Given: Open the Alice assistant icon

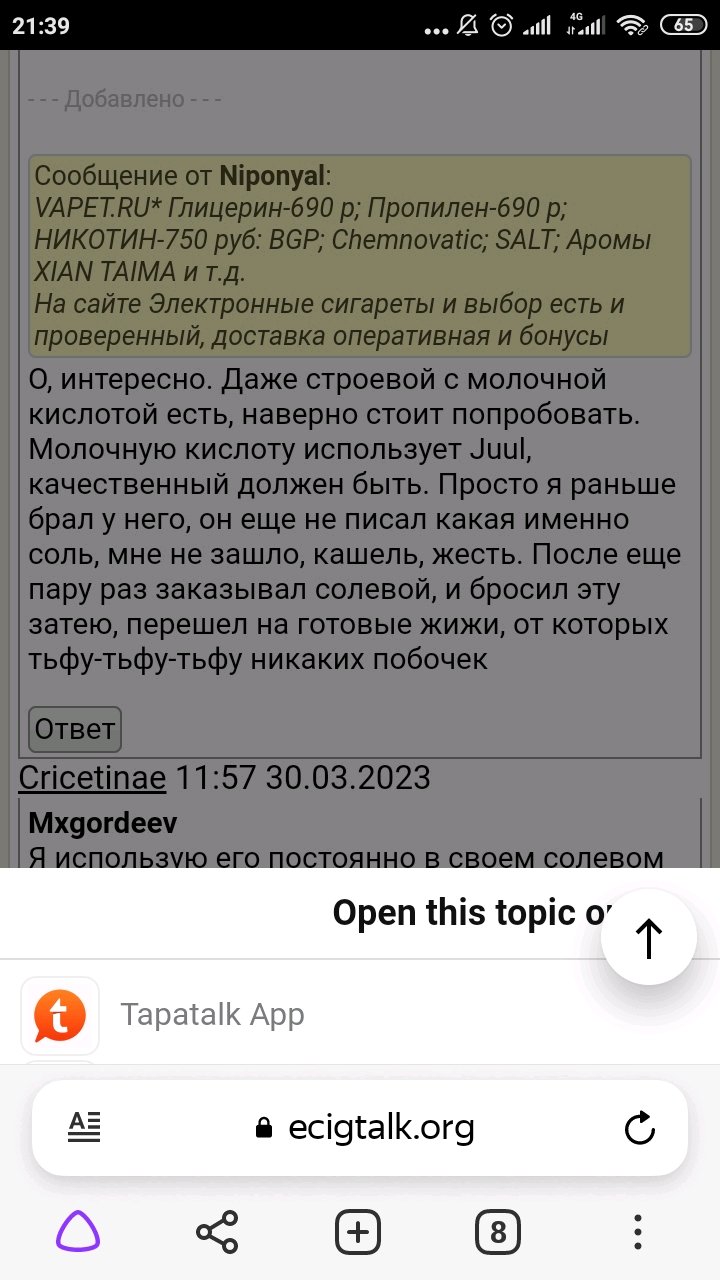Looking at the screenshot, I should point(77,1231).
